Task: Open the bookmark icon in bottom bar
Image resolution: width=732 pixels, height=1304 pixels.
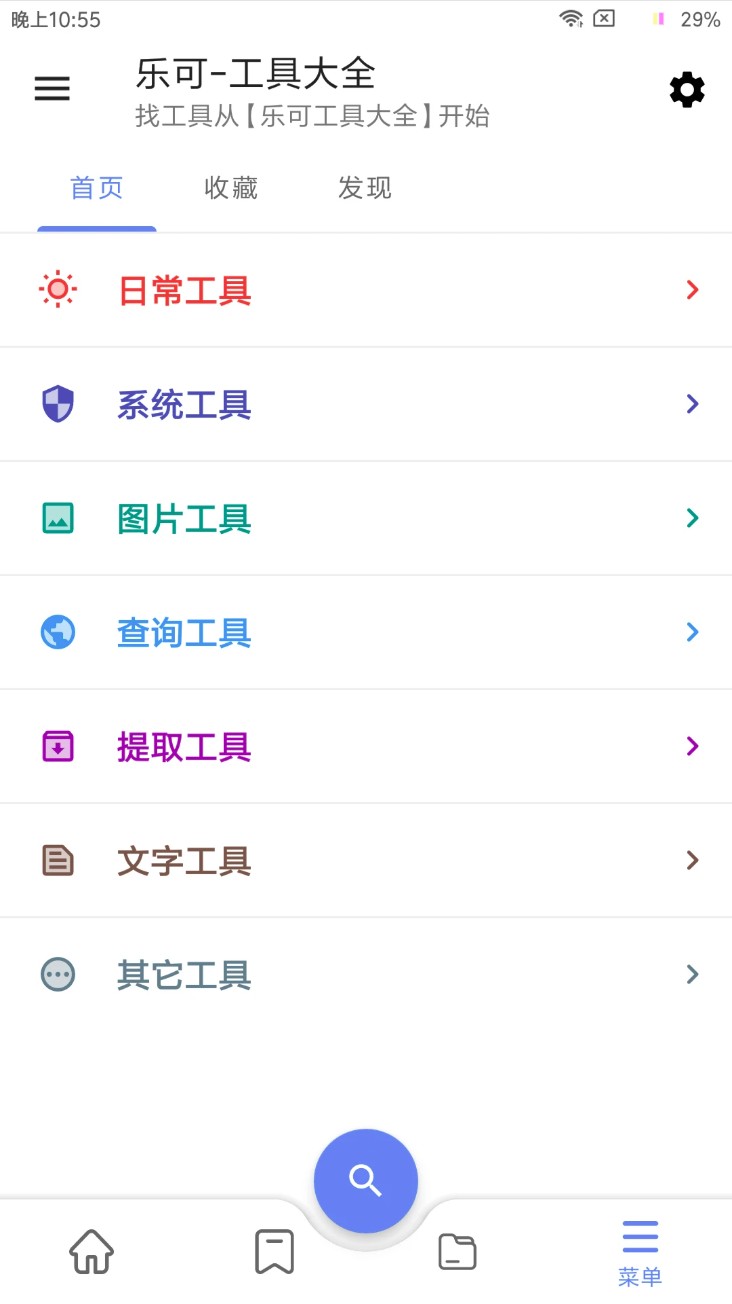Action: tap(274, 1249)
